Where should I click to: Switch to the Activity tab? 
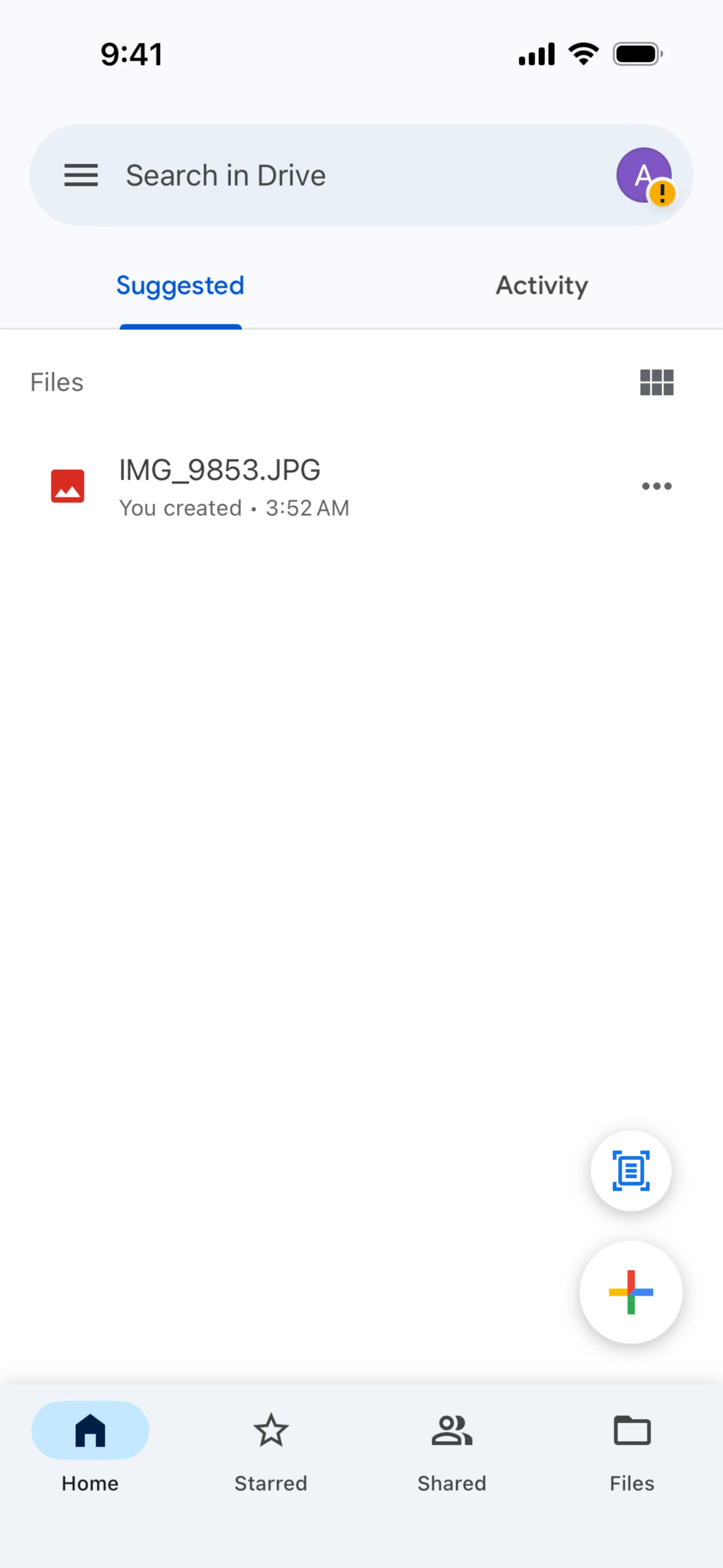point(541,286)
